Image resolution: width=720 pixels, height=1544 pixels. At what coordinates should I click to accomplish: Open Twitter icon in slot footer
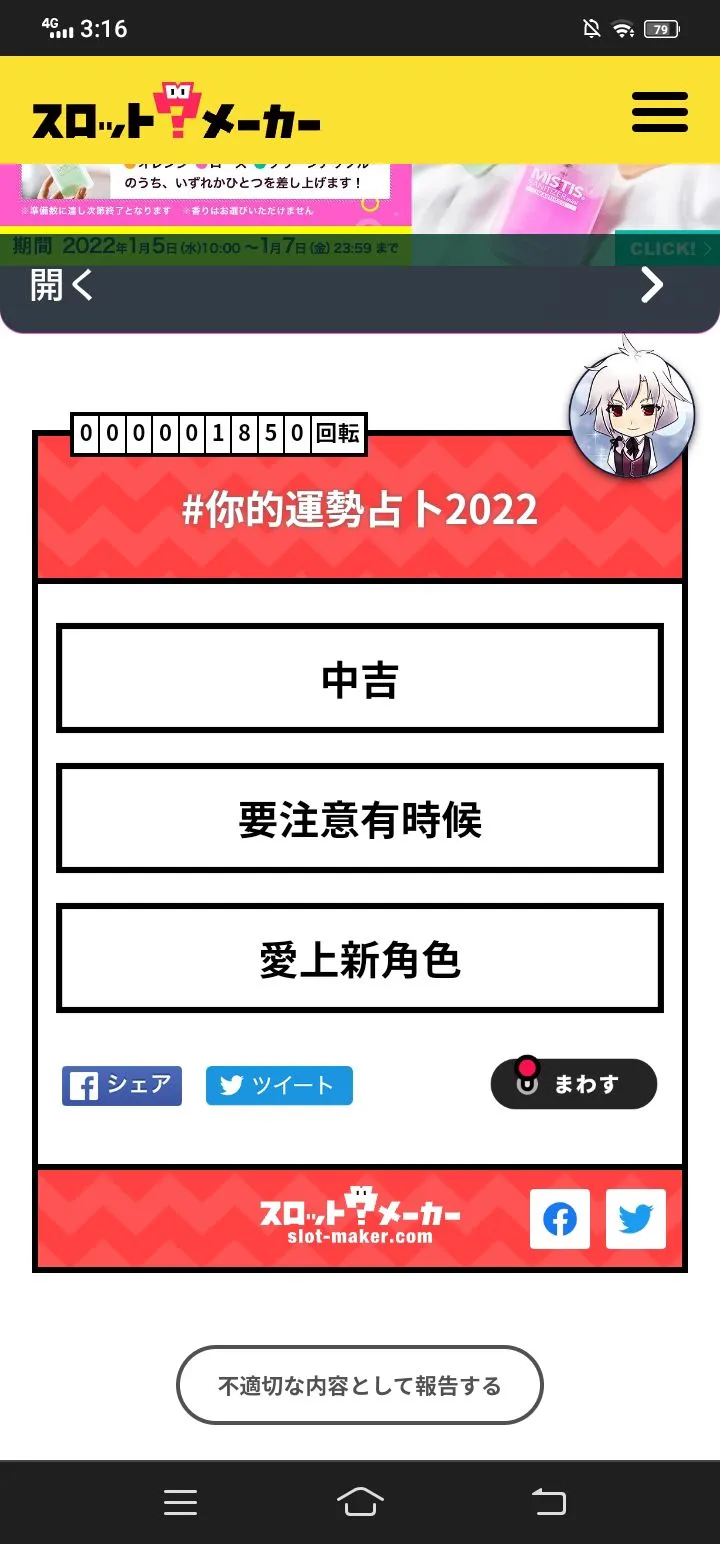635,1219
